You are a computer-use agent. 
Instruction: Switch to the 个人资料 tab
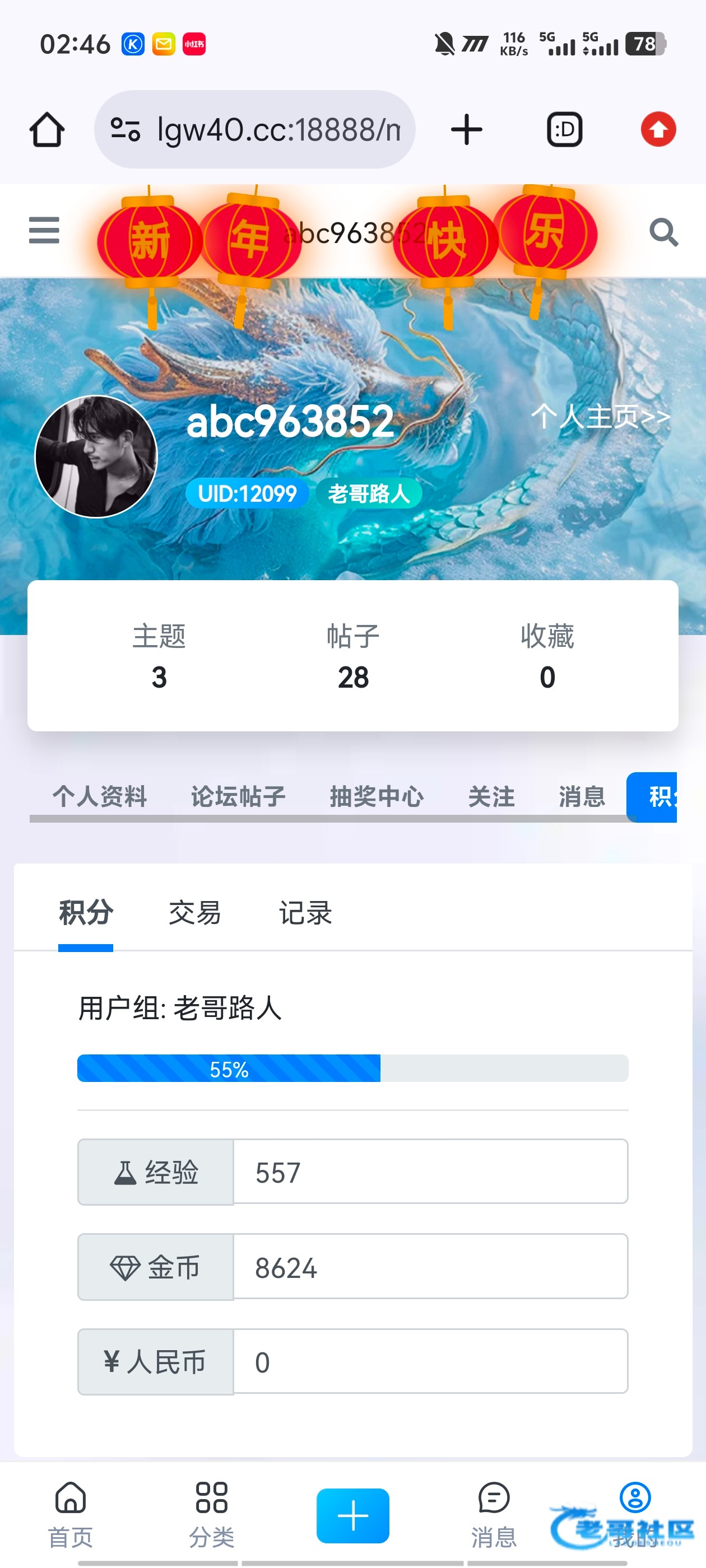tap(100, 796)
